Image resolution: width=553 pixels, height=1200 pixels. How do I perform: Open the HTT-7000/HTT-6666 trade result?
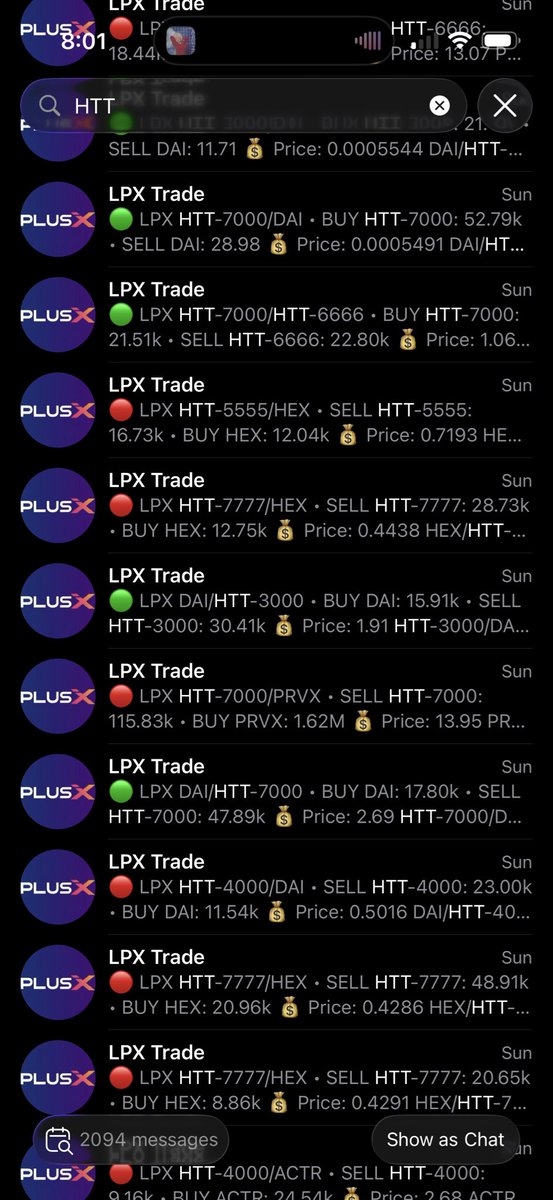point(276,314)
